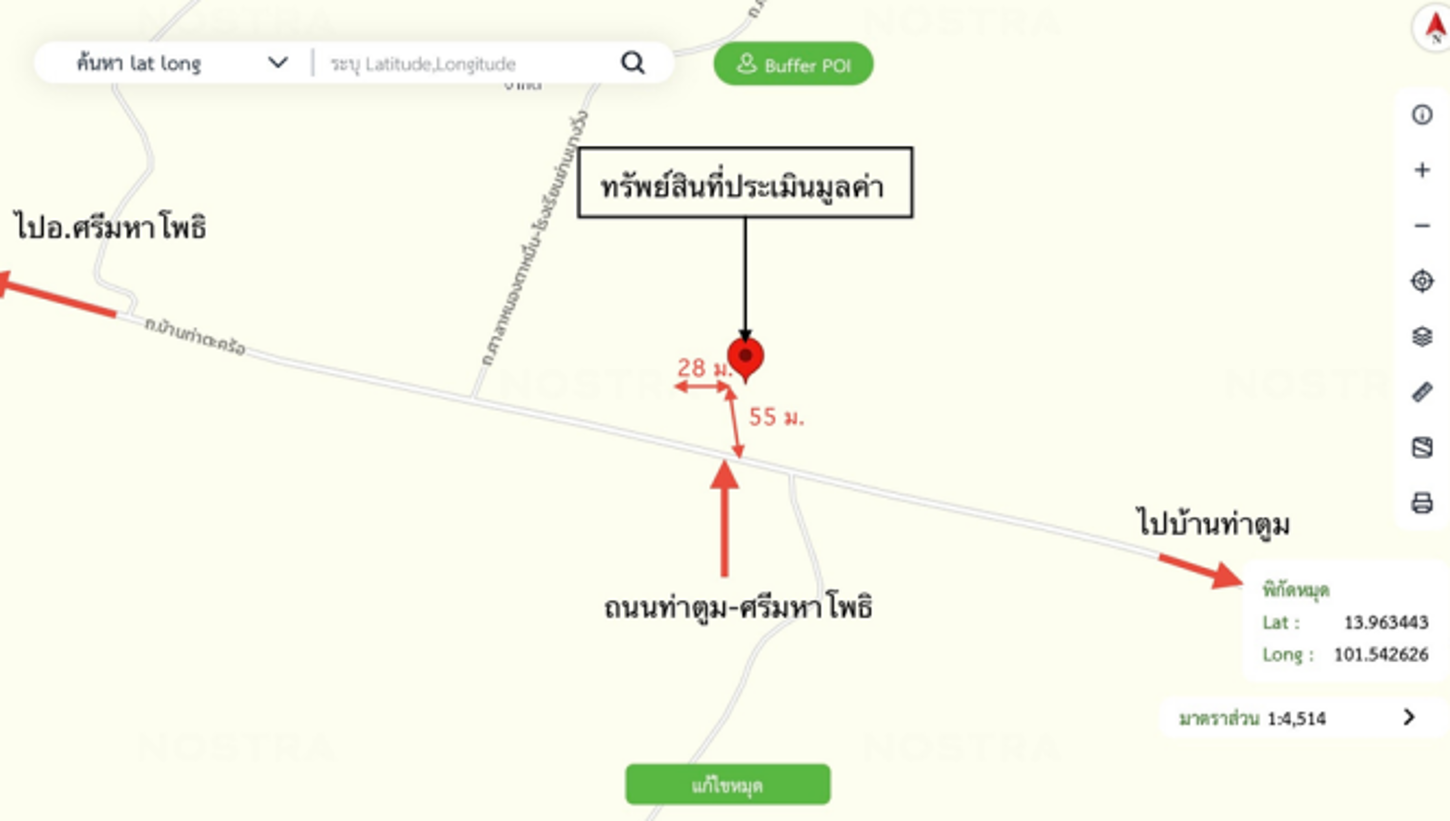Expand the มาตราส่วน scale chevron
Image resolution: width=1450 pixels, height=821 pixels.
coord(1408,717)
